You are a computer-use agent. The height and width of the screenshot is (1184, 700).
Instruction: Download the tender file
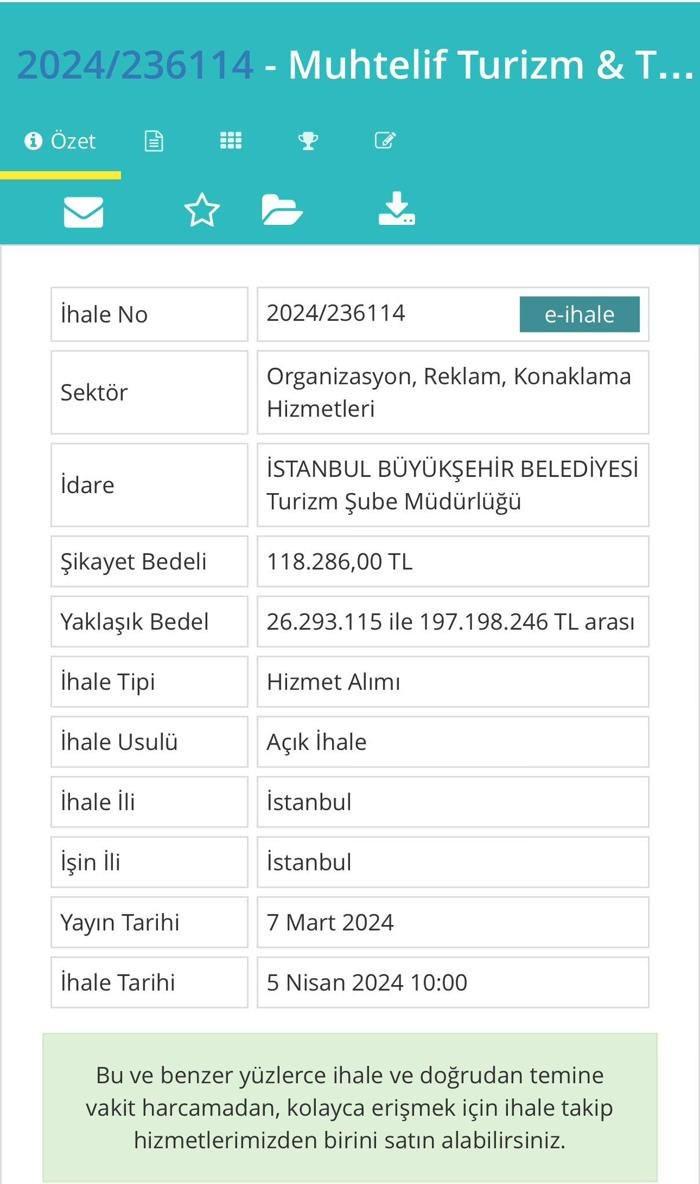coord(396,209)
